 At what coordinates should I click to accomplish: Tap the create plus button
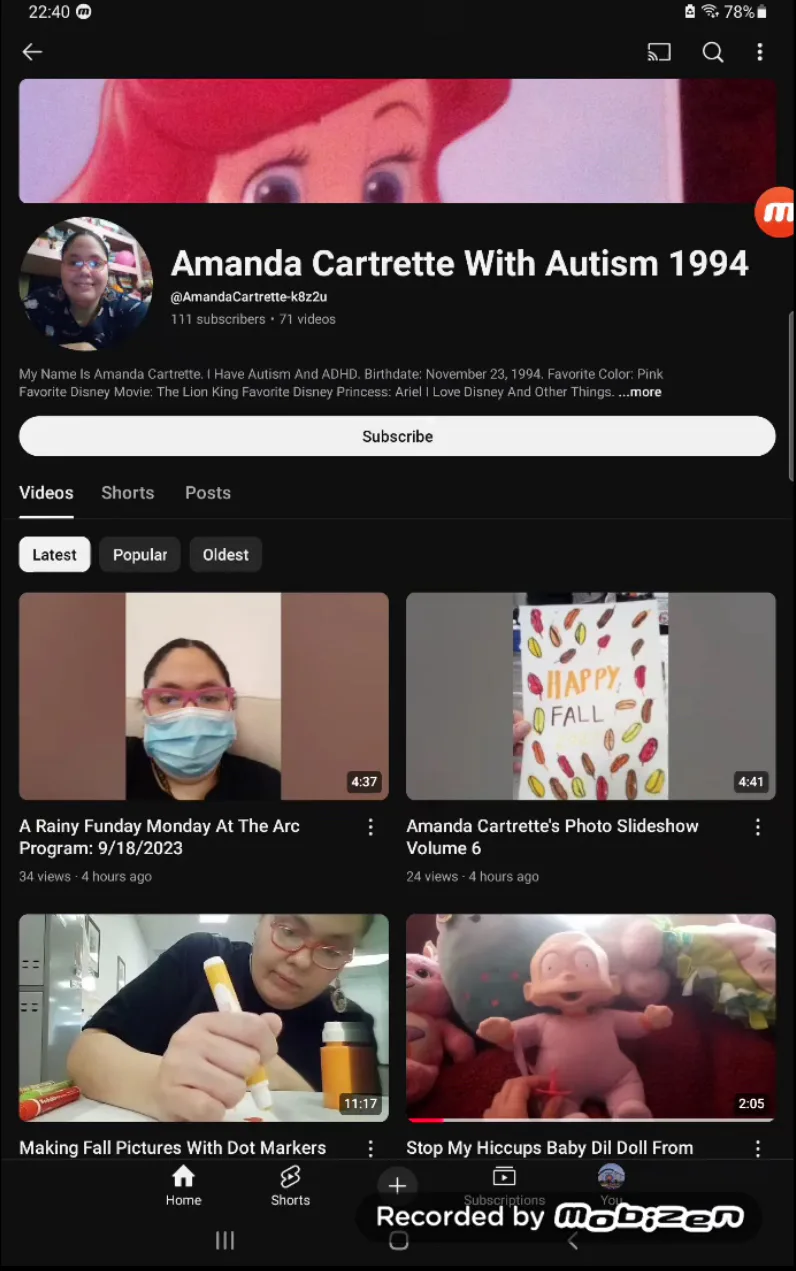tap(397, 1185)
